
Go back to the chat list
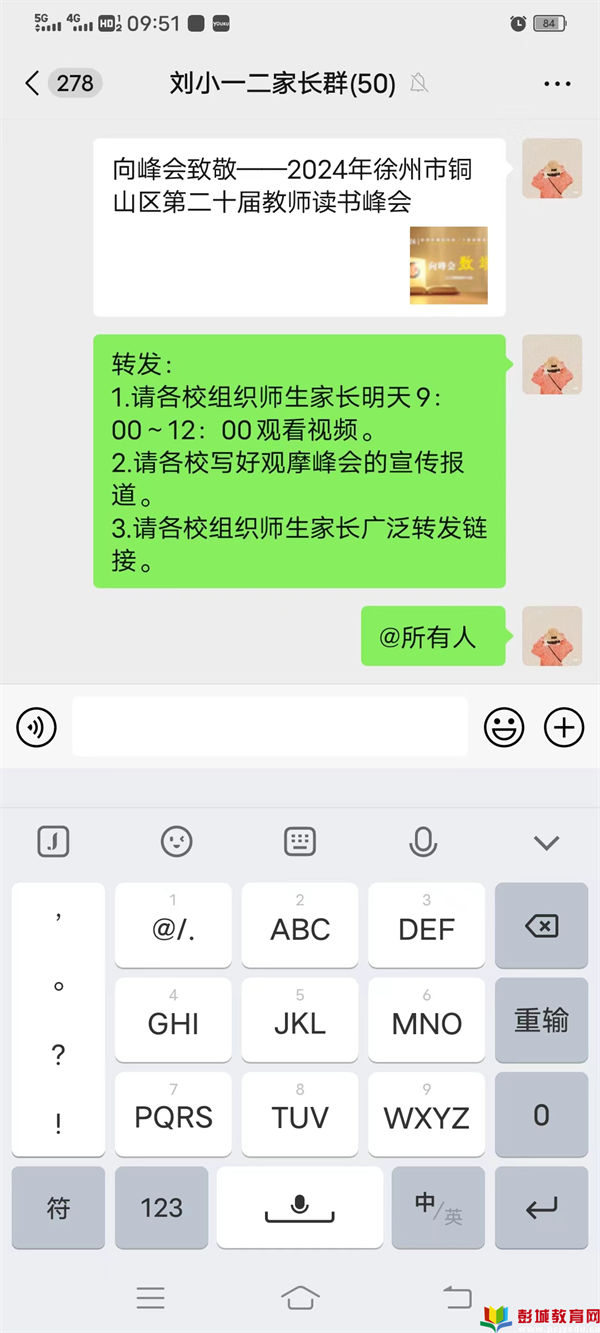(x=32, y=83)
